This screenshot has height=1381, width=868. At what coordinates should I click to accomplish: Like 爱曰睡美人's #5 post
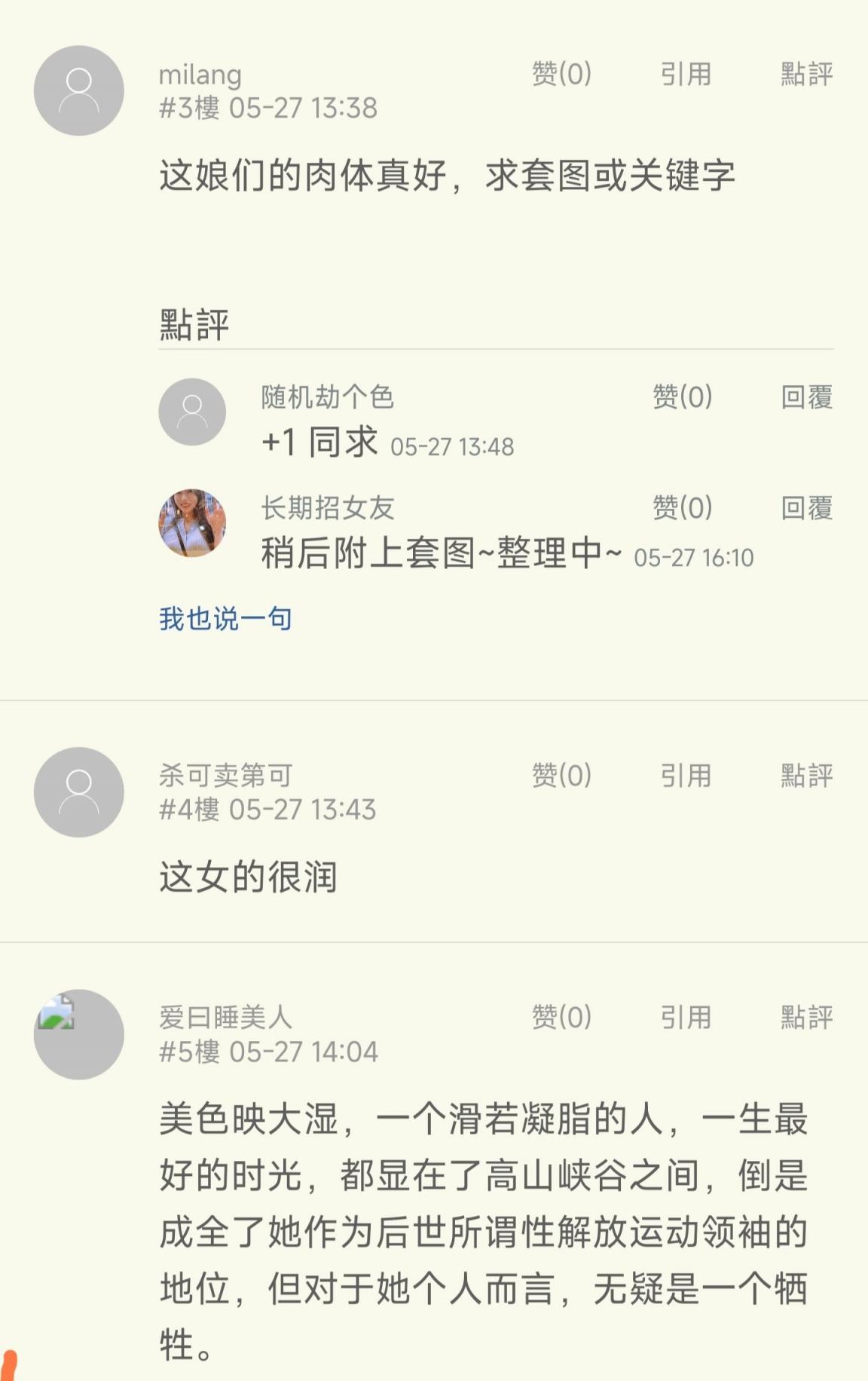click(561, 1017)
